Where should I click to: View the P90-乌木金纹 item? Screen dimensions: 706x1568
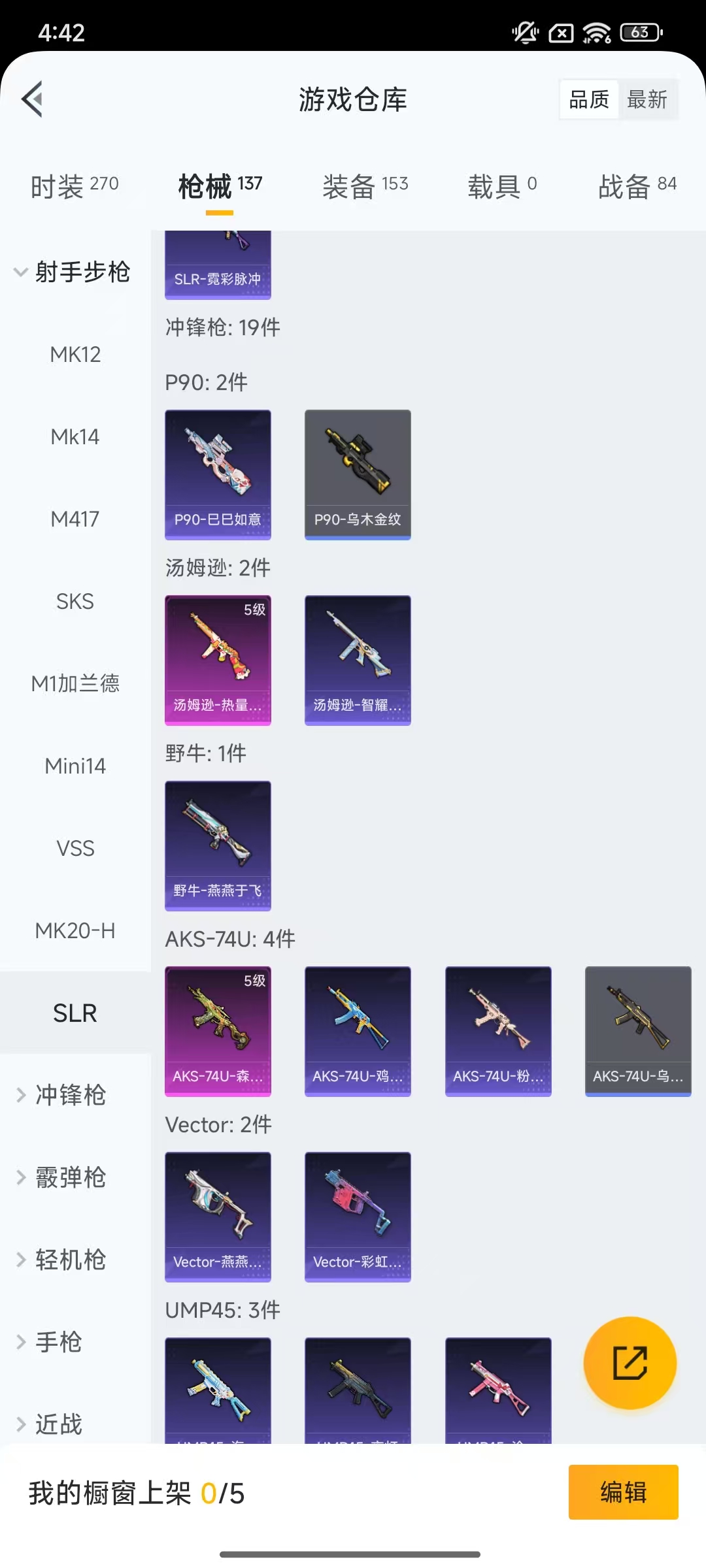[358, 474]
